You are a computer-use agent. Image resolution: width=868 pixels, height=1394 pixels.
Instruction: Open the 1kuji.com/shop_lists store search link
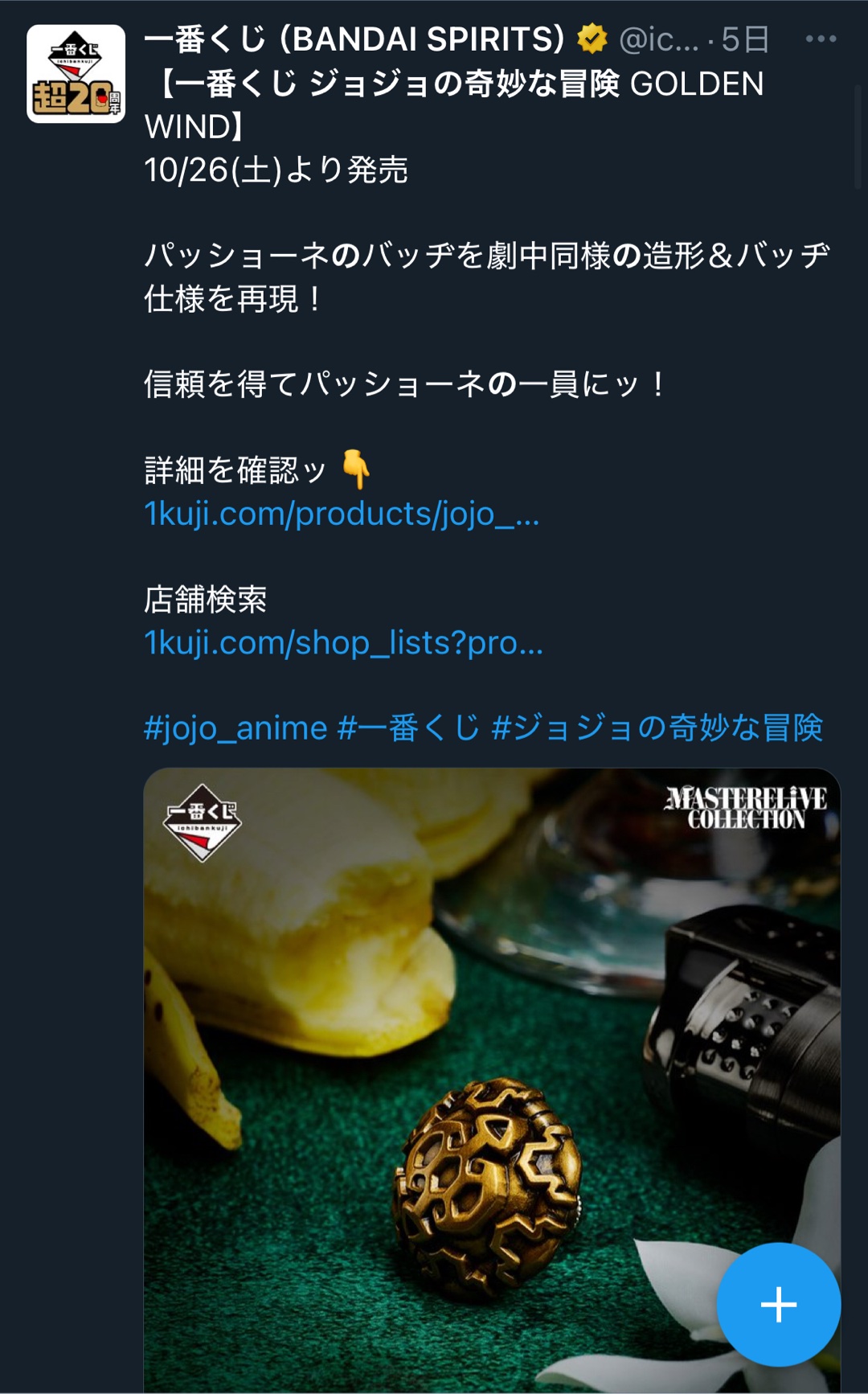coord(343,643)
